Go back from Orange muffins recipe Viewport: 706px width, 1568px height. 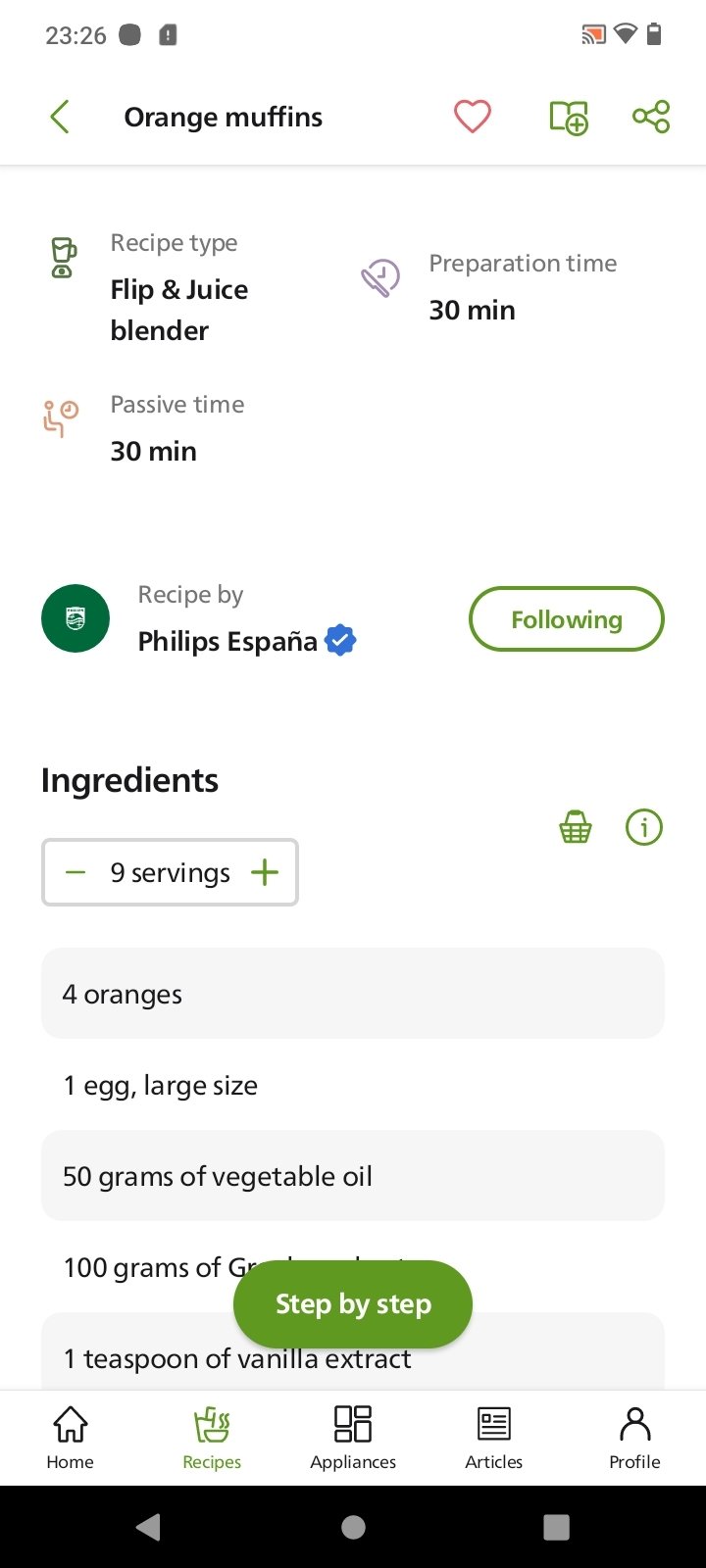point(60,117)
